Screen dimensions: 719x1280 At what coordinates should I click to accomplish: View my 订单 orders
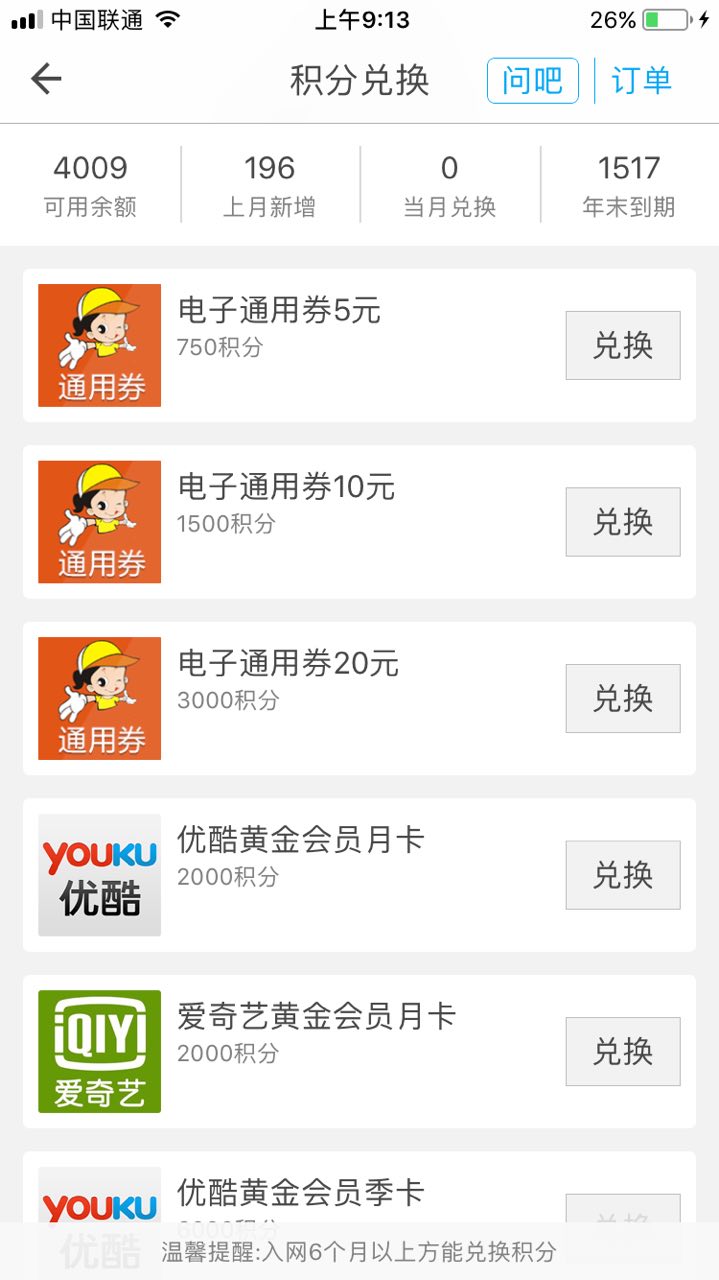click(x=641, y=81)
